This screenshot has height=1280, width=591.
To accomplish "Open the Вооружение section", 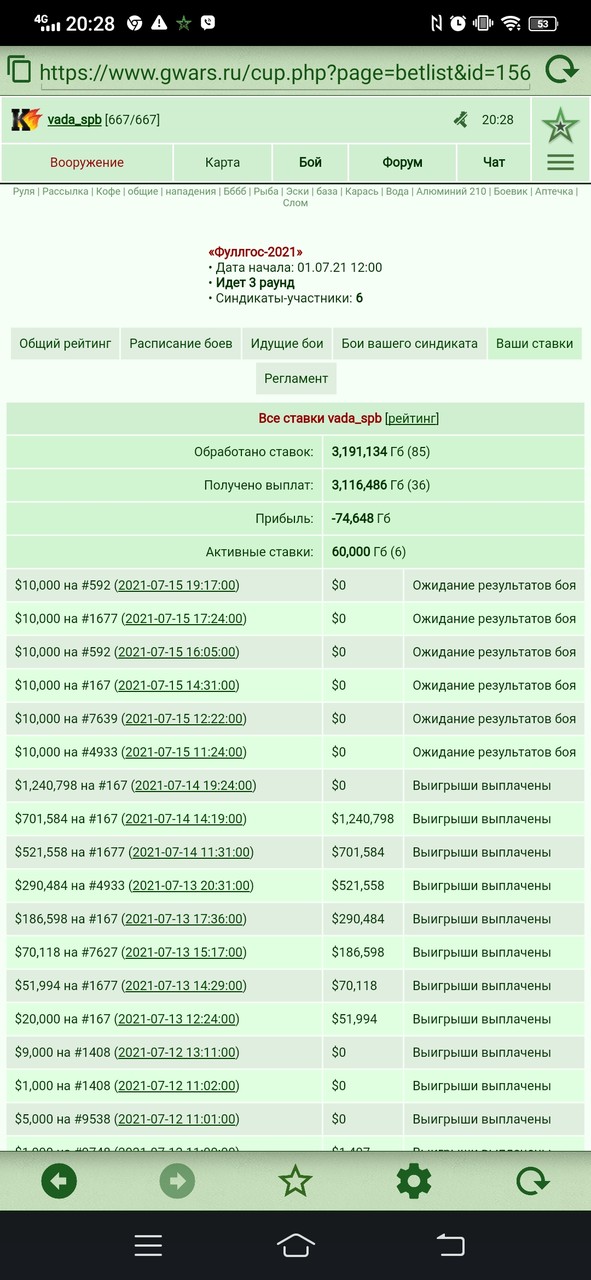I will (87, 162).
